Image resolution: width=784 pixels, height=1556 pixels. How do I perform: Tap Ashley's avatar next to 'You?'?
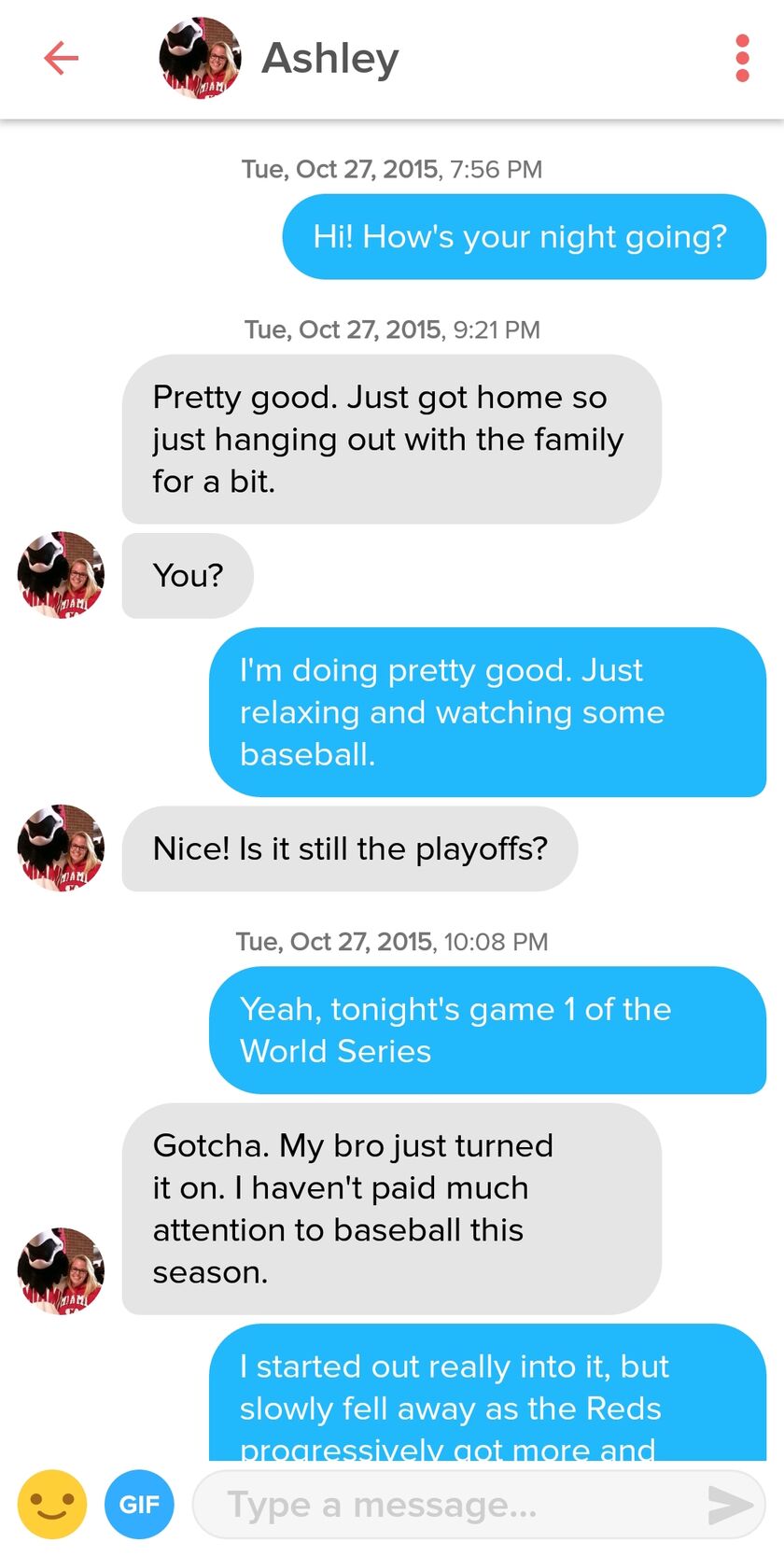pos(61,575)
